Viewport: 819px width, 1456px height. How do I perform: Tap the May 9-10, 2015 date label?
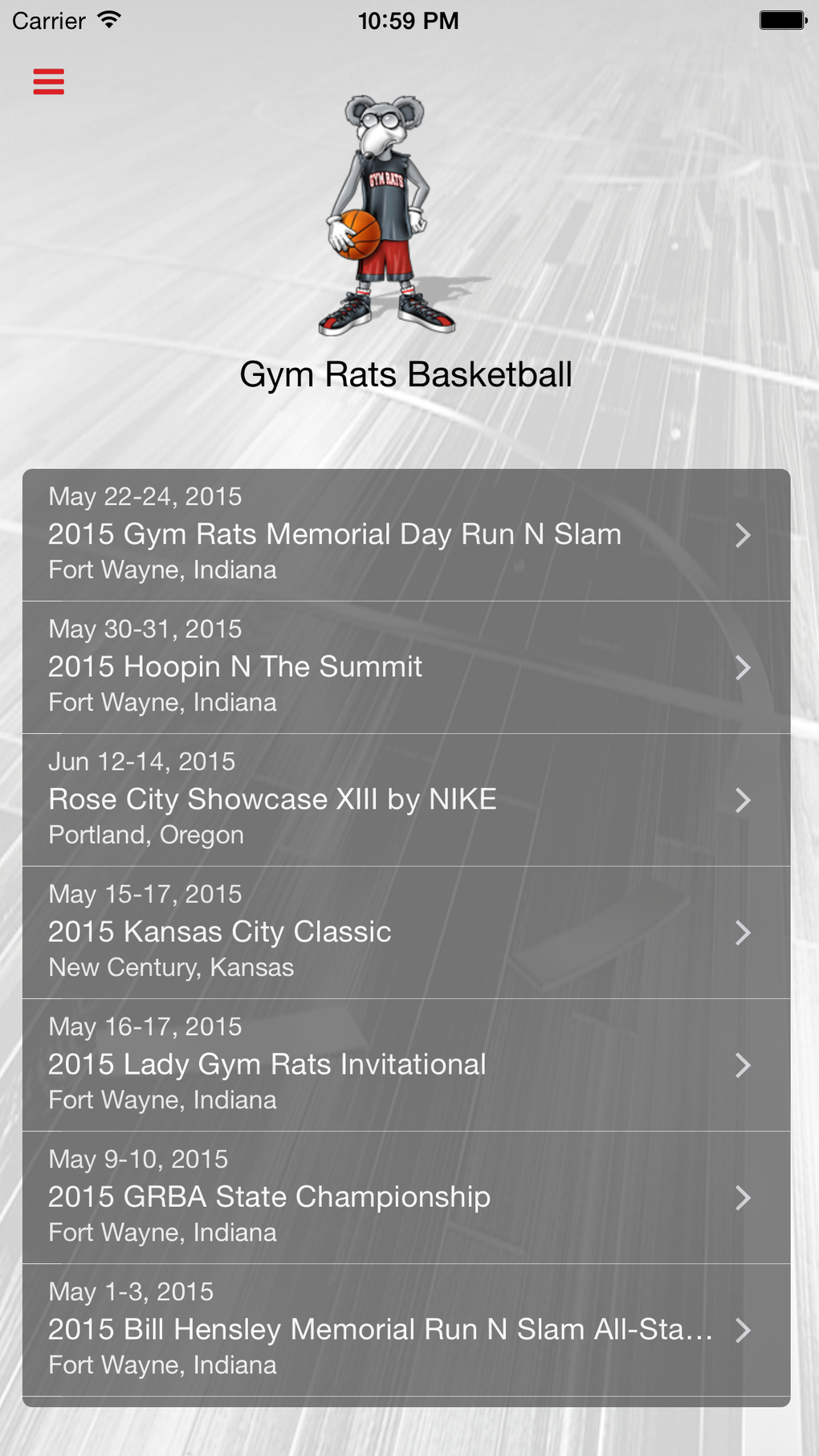point(139,1159)
